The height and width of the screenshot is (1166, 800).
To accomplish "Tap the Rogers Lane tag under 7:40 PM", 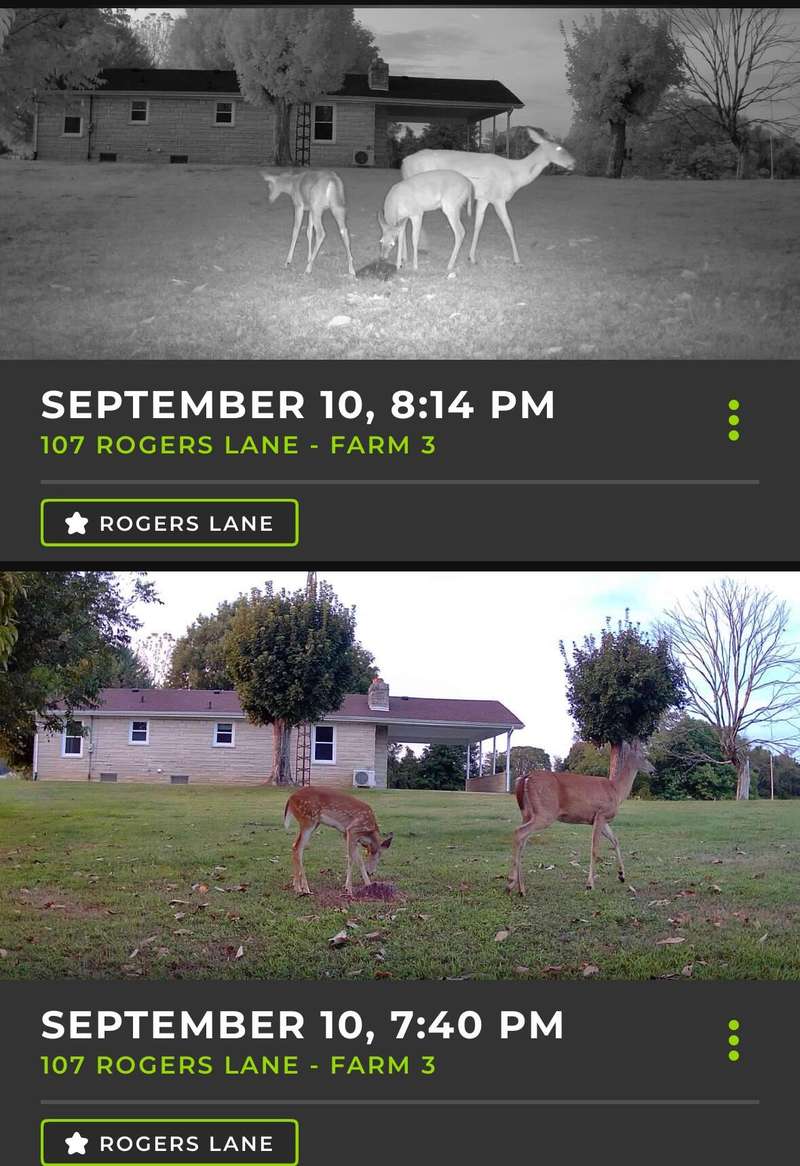I will pos(170,1142).
